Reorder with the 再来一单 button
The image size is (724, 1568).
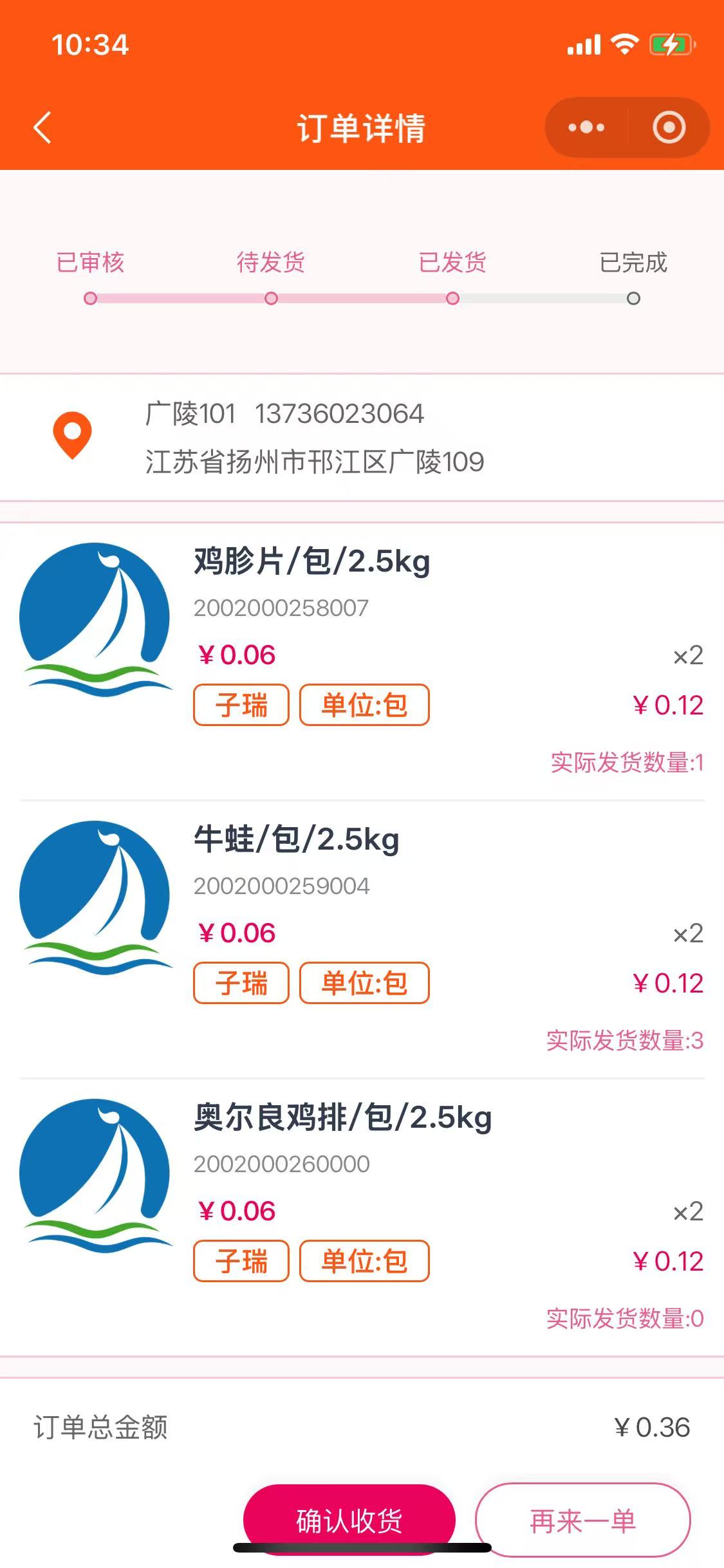pyautogui.click(x=582, y=1520)
